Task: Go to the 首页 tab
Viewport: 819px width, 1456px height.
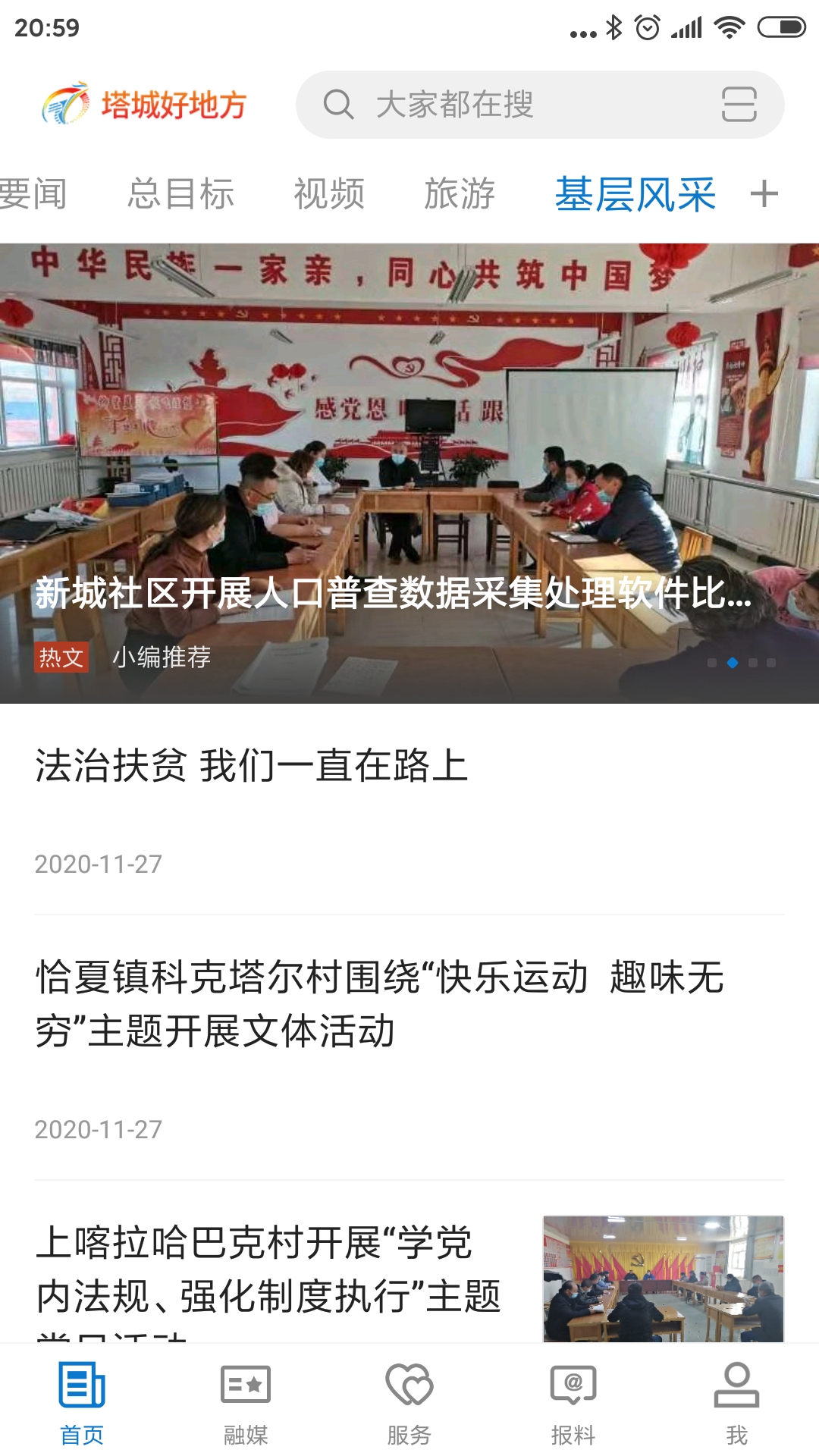Action: (x=82, y=1403)
